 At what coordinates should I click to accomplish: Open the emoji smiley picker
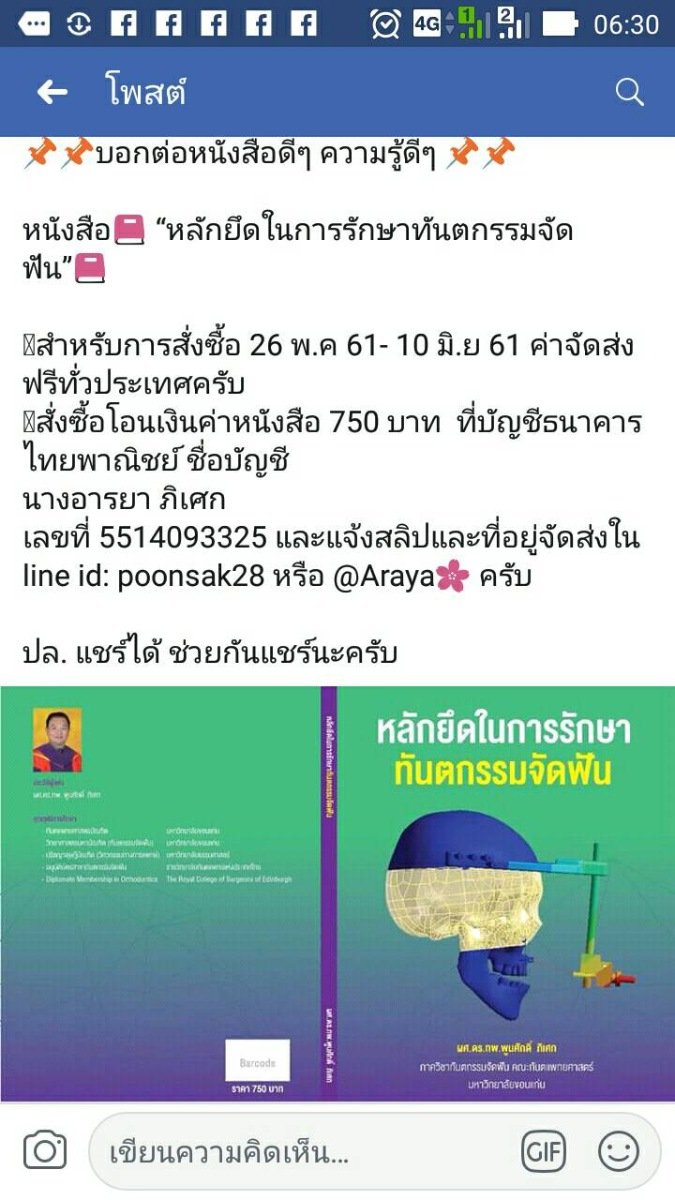click(x=618, y=1152)
